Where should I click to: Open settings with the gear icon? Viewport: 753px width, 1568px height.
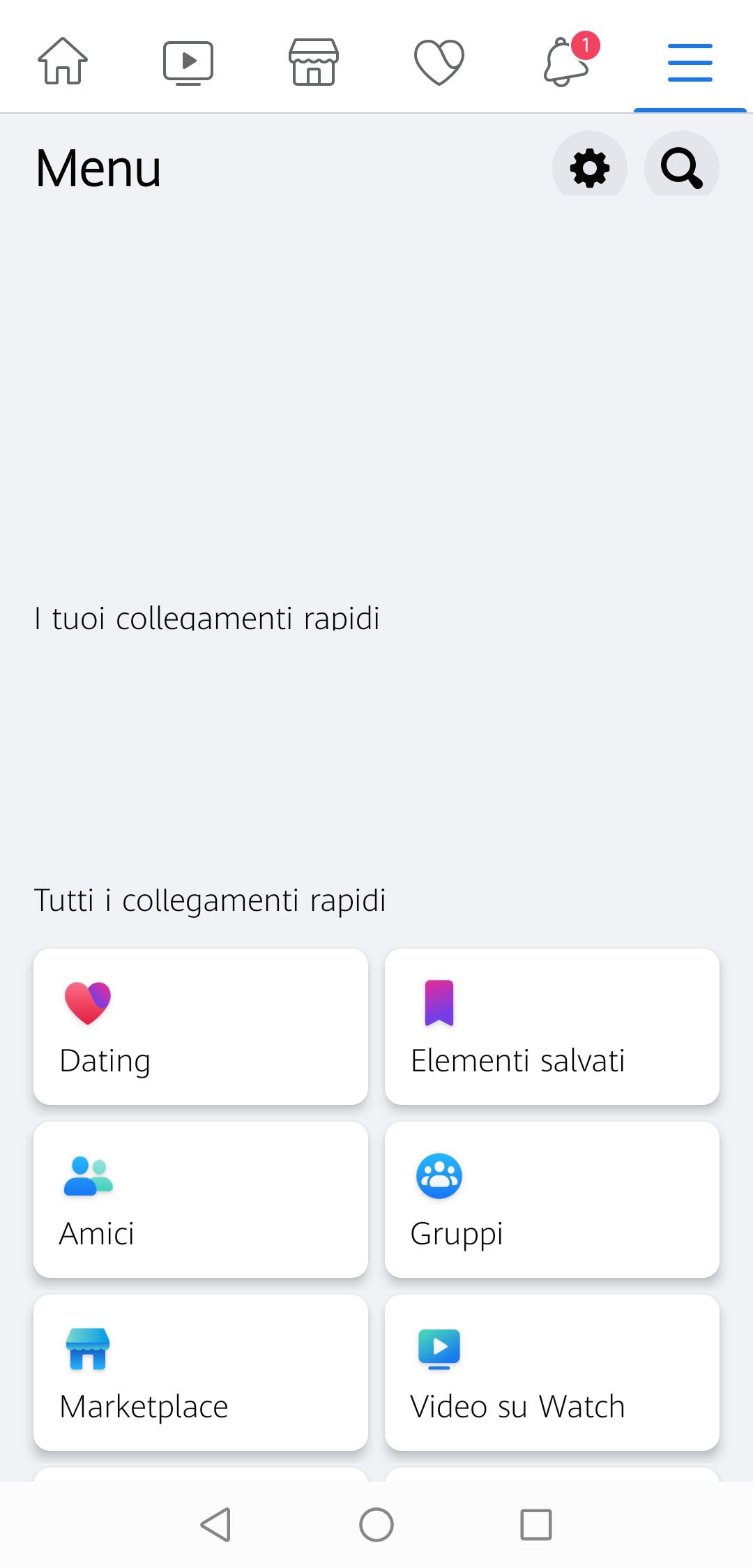pos(589,167)
